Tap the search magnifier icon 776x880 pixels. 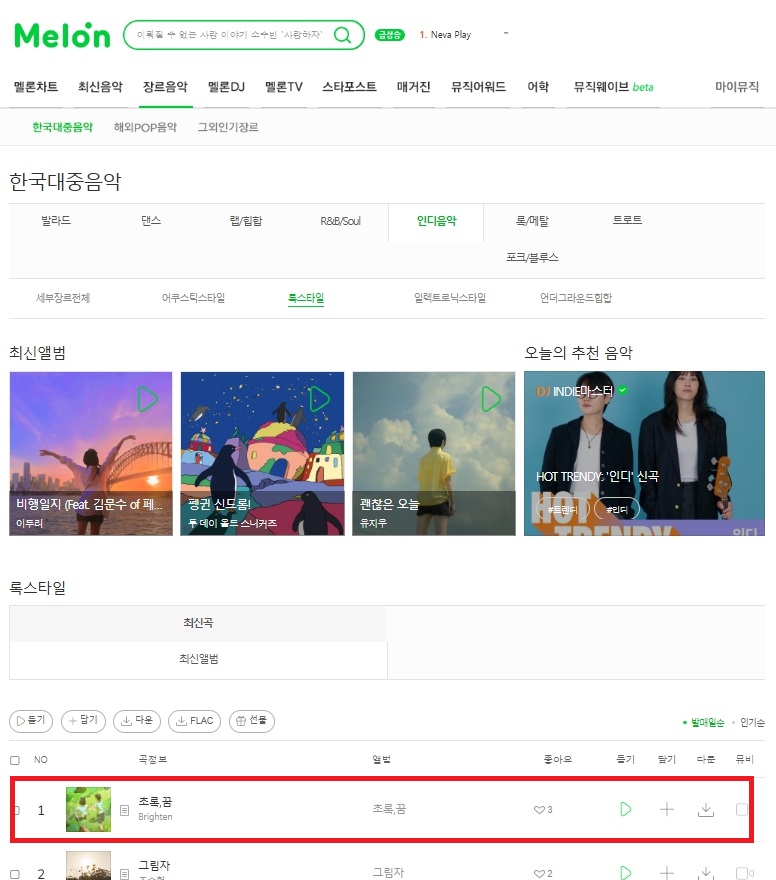342,35
